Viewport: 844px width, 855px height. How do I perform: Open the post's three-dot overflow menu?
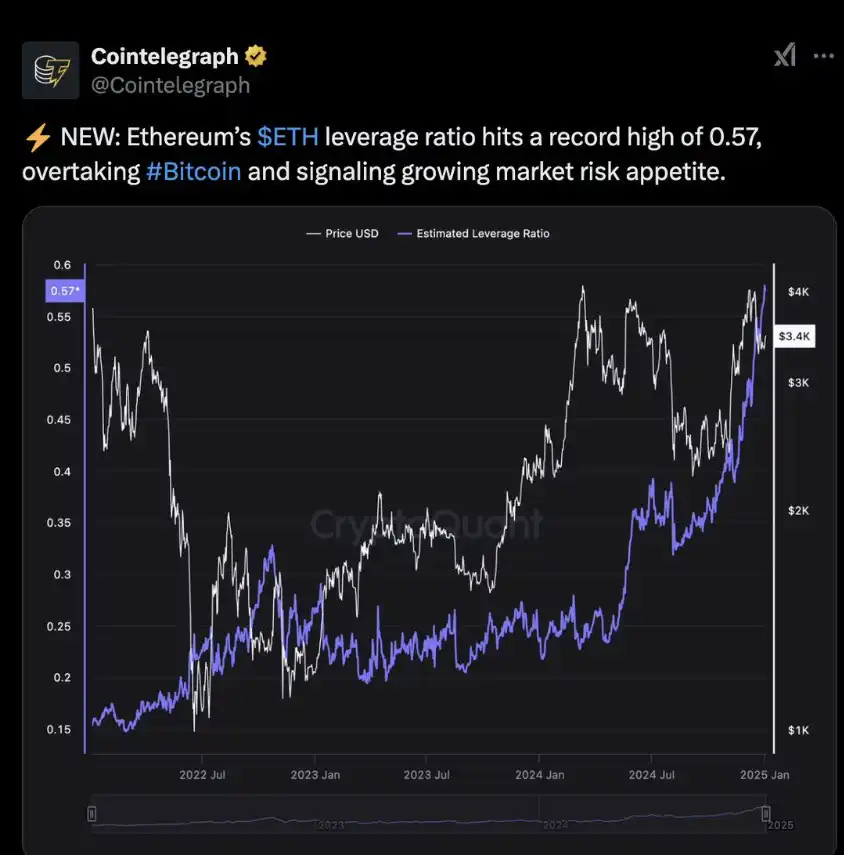coord(823,57)
